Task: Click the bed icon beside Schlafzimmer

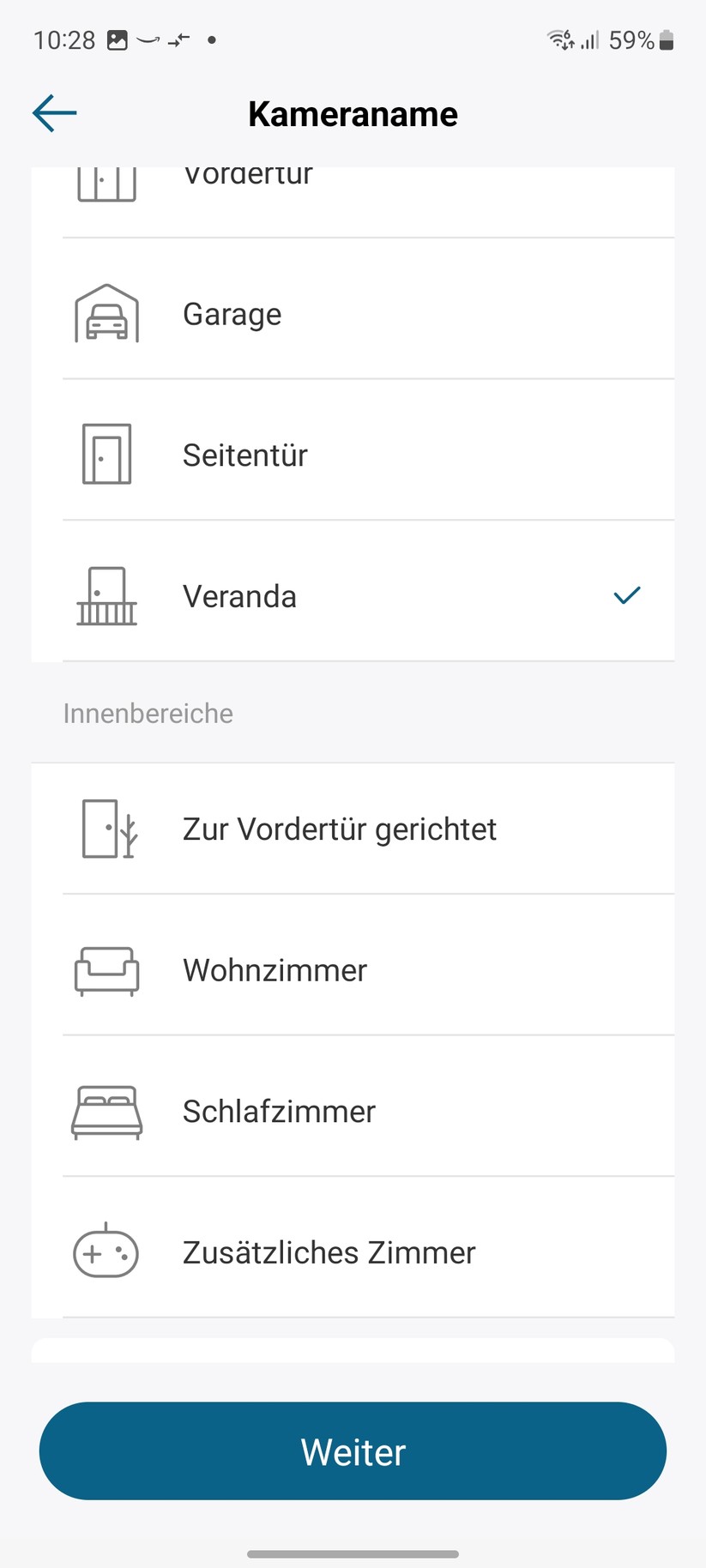Action: tap(106, 1111)
